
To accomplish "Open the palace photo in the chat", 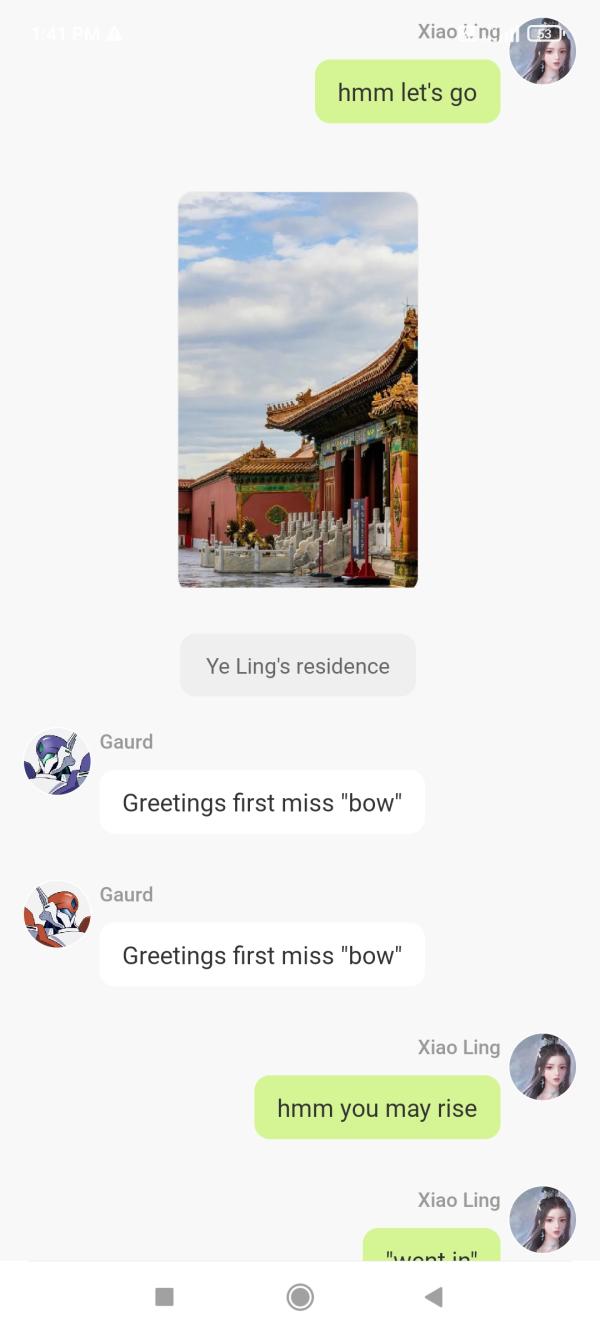I will pyautogui.click(x=298, y=390).
